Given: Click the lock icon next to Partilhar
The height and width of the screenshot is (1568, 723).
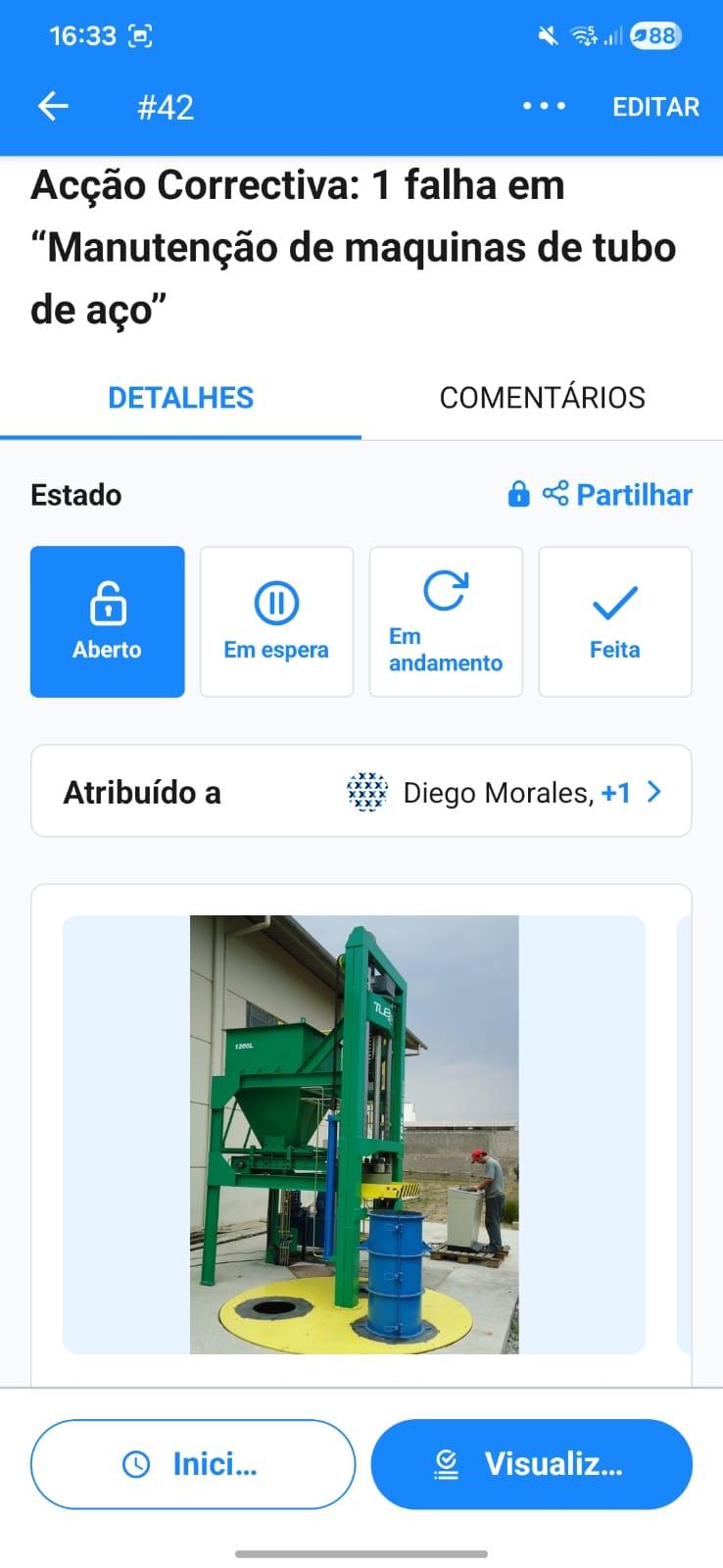Looking at the screenshot, I should point(517,495).
